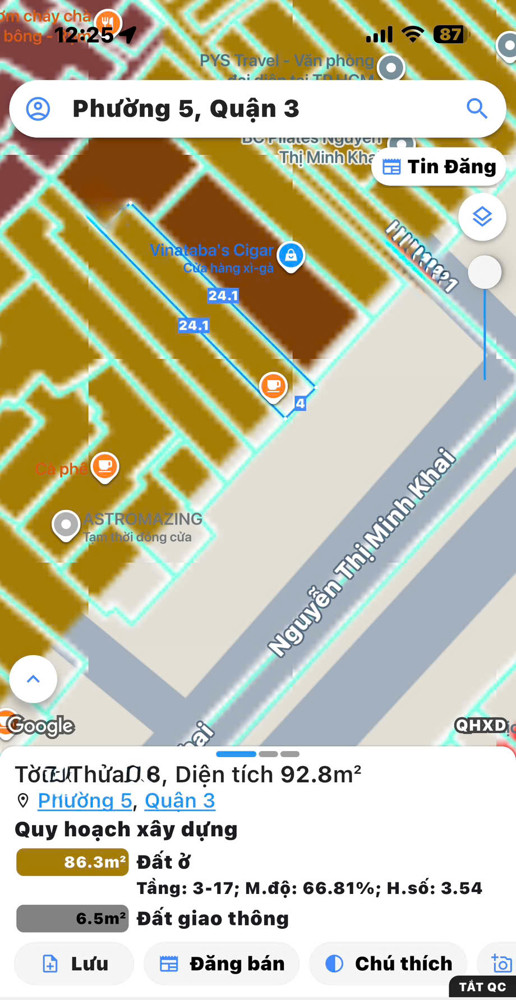Tap the opacity slider handle
516x1000 pixels.
(x=485, y=273)
